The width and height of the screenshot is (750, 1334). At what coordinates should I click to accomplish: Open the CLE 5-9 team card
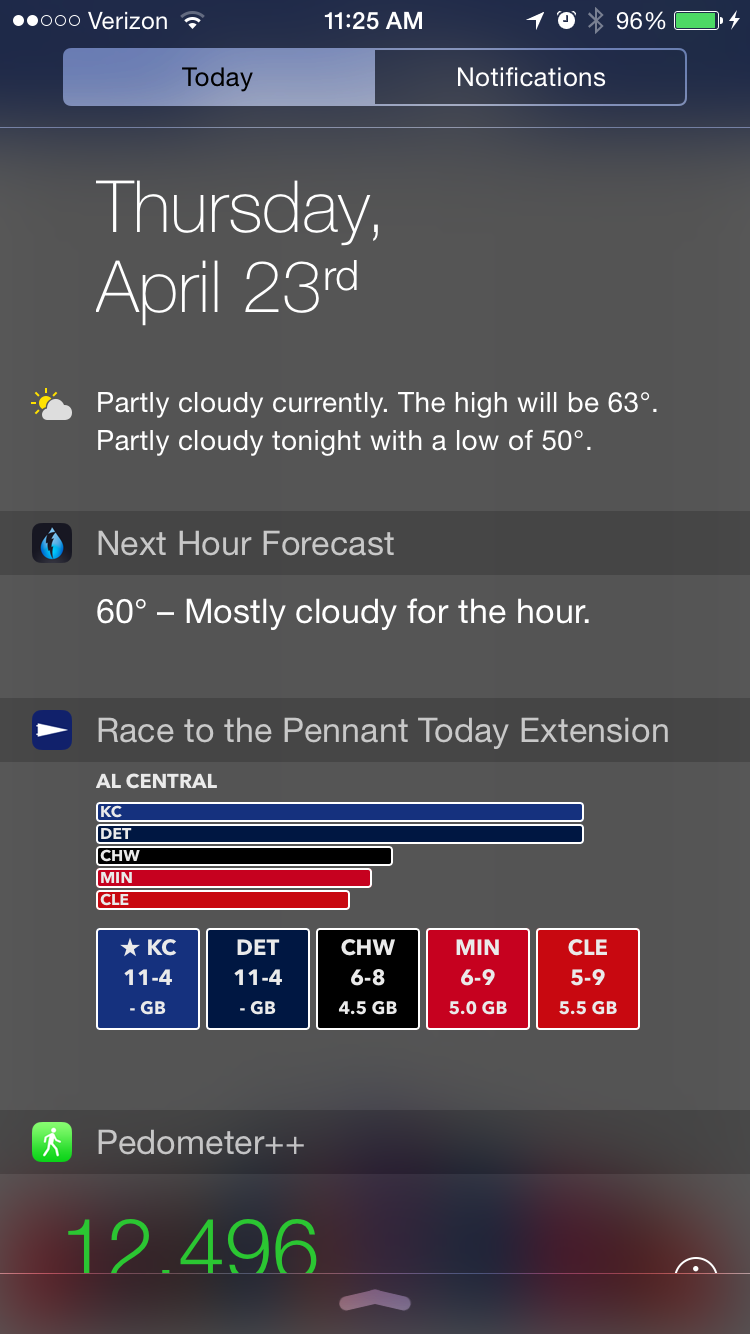coord(588,978)
